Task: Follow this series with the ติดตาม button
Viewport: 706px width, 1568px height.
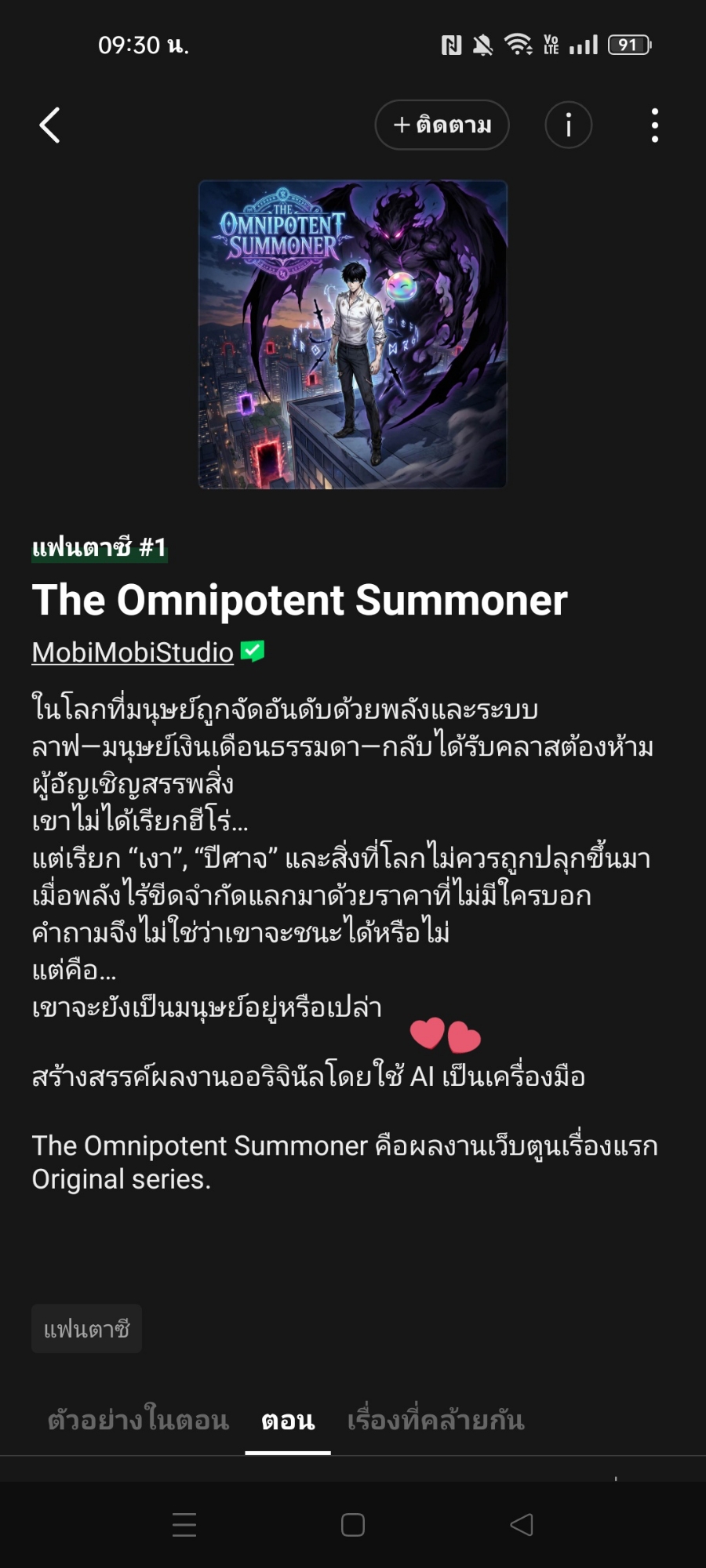Action: (442, 125)
